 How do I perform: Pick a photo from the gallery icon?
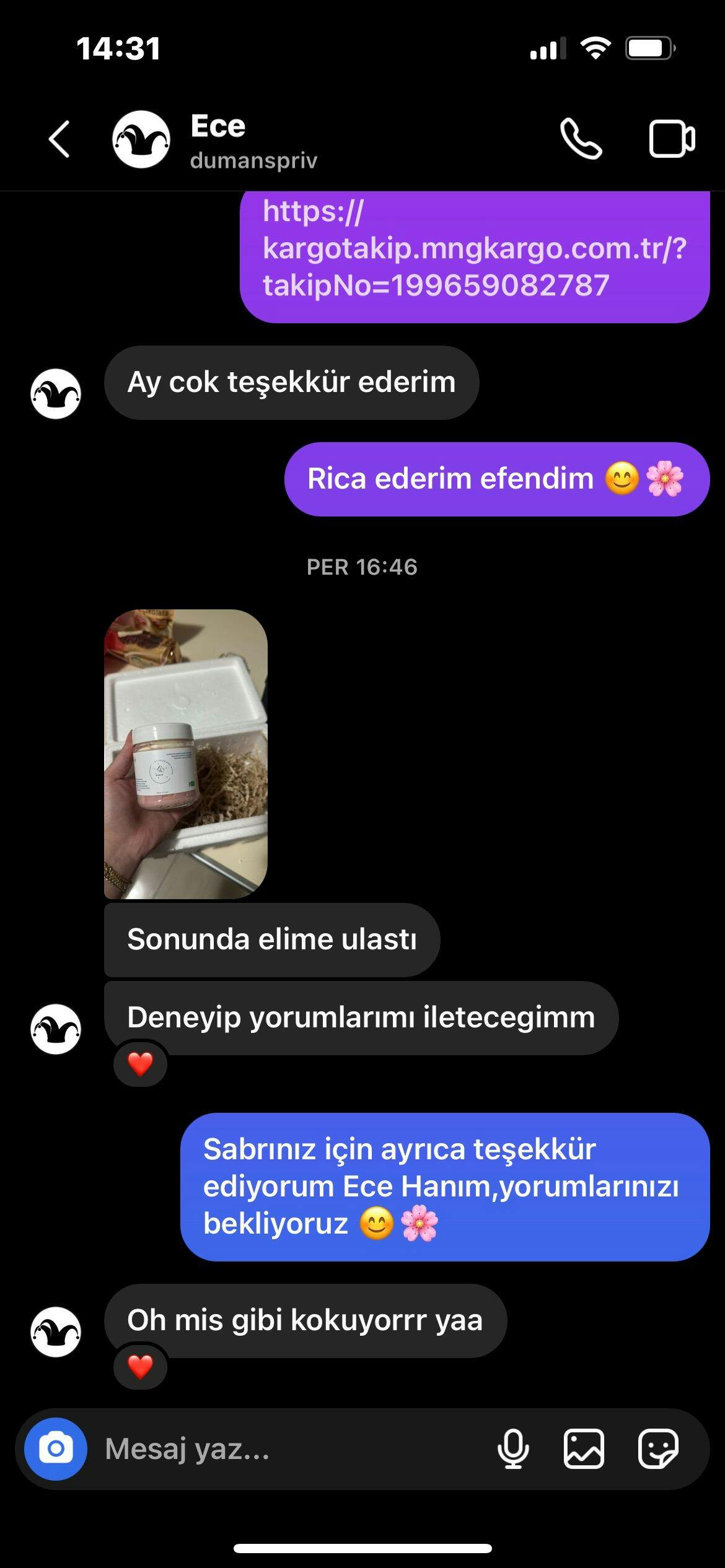click(x=584, y=1449)
